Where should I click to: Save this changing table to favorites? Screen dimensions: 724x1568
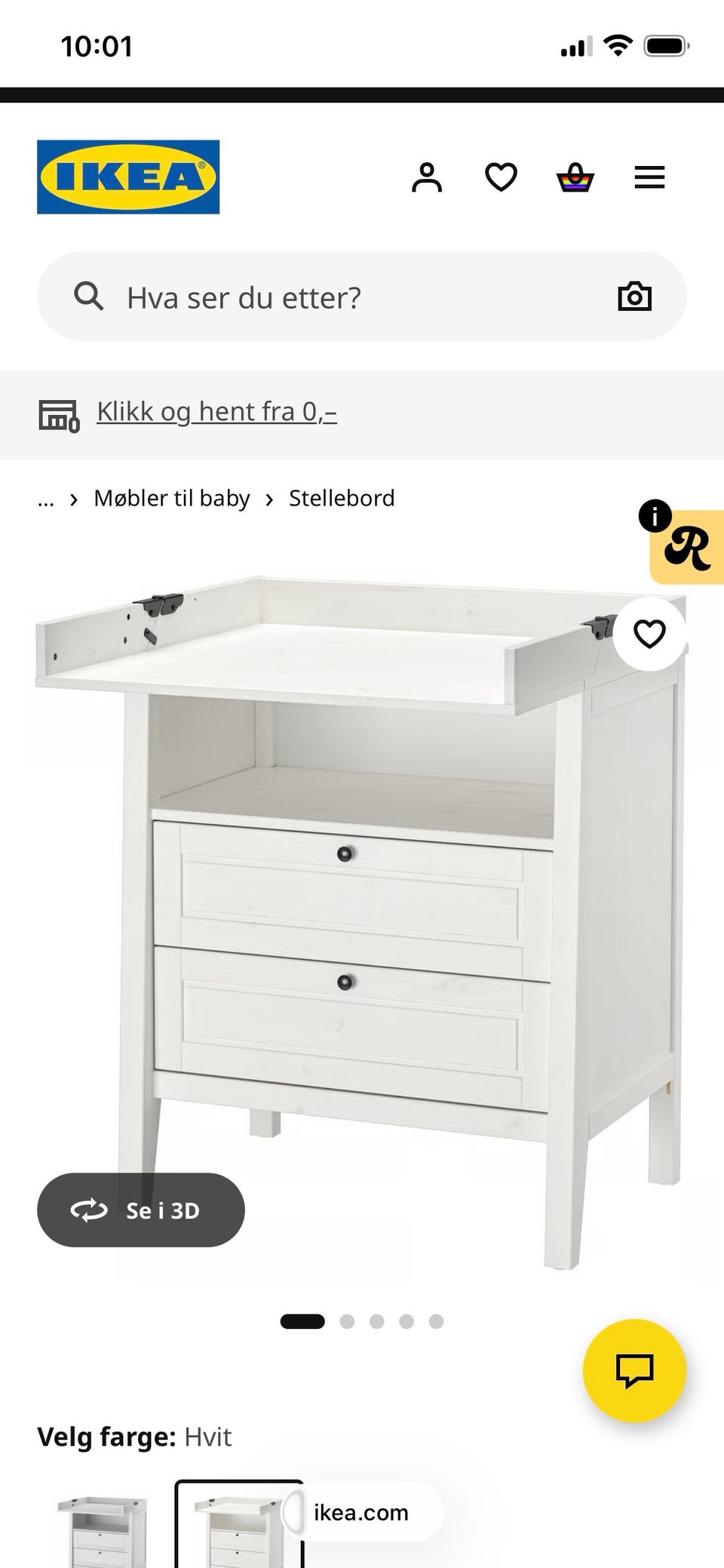[x=649, y=634]
